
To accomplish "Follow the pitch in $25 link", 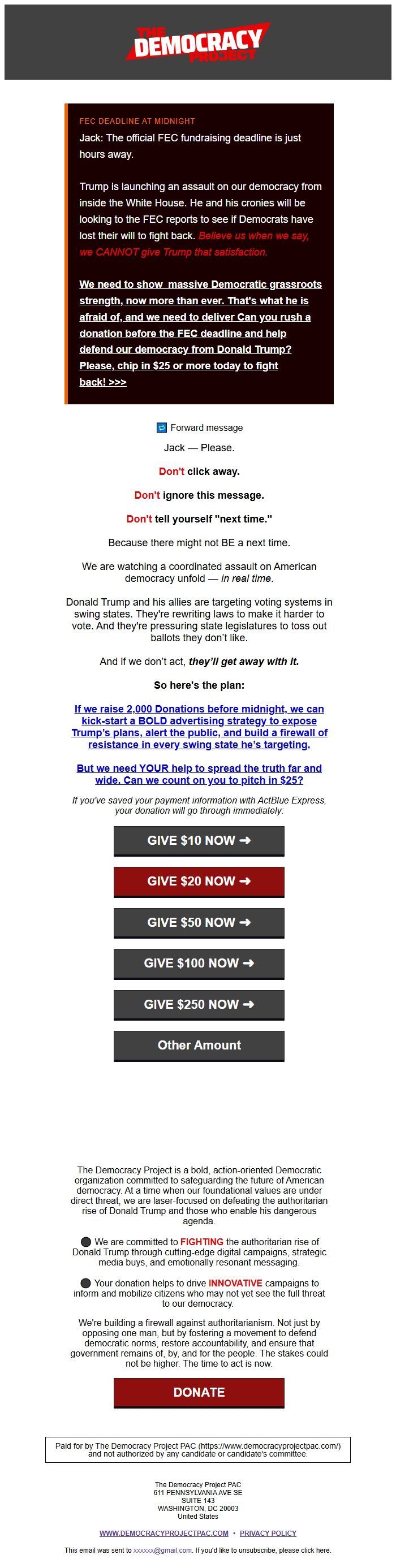I will (x=199, y=774).
